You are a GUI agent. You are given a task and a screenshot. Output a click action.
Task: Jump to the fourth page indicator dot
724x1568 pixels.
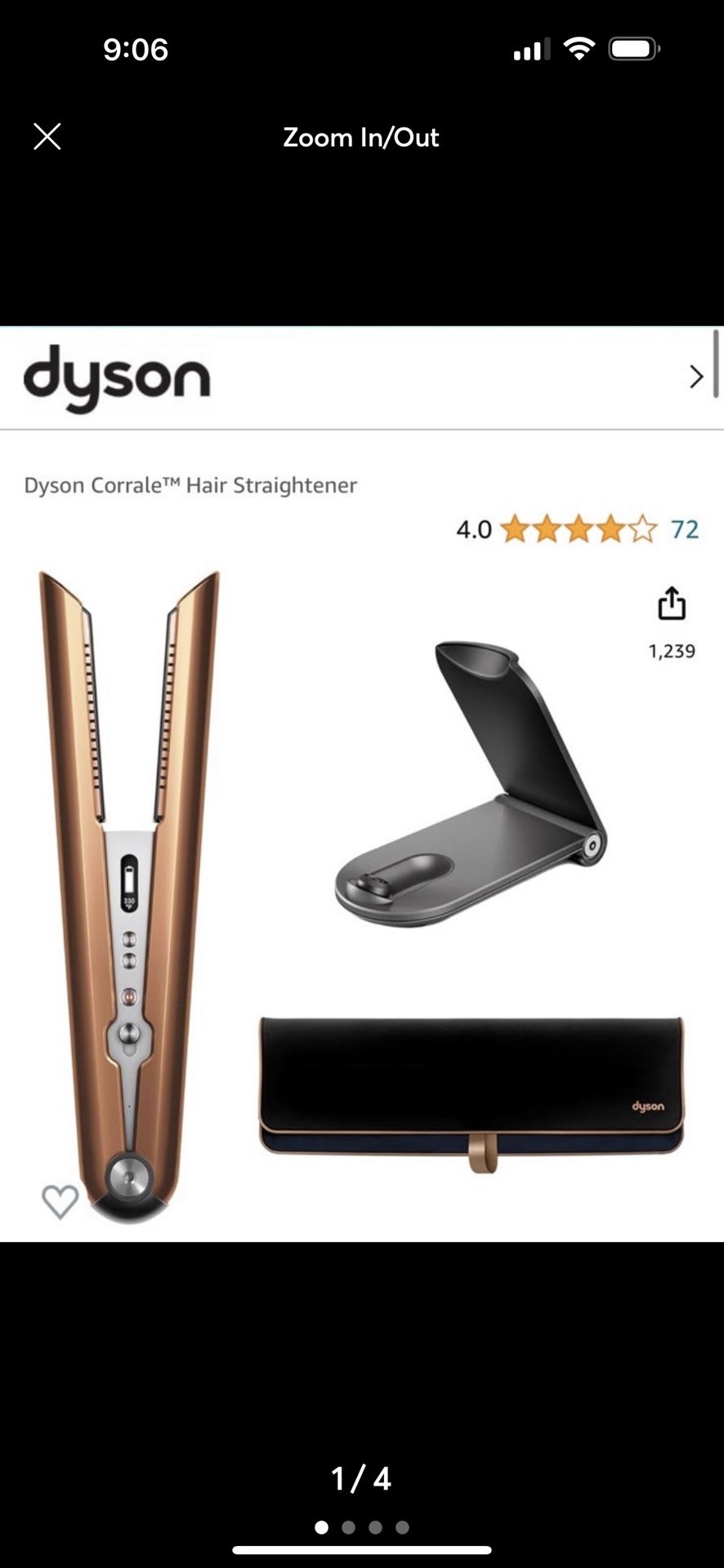pyautogui.click(x=402, y=1527)
